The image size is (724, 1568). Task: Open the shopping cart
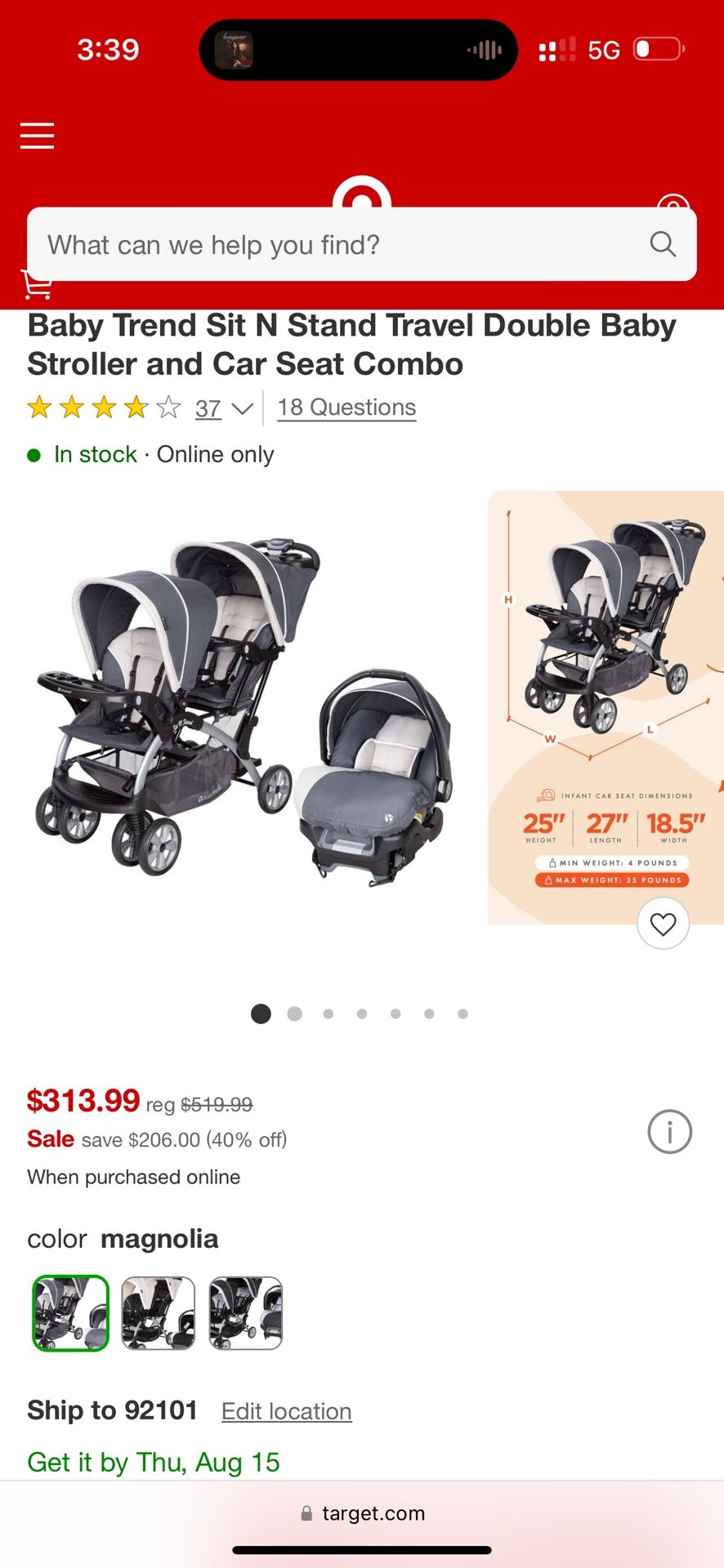(36, 285)
